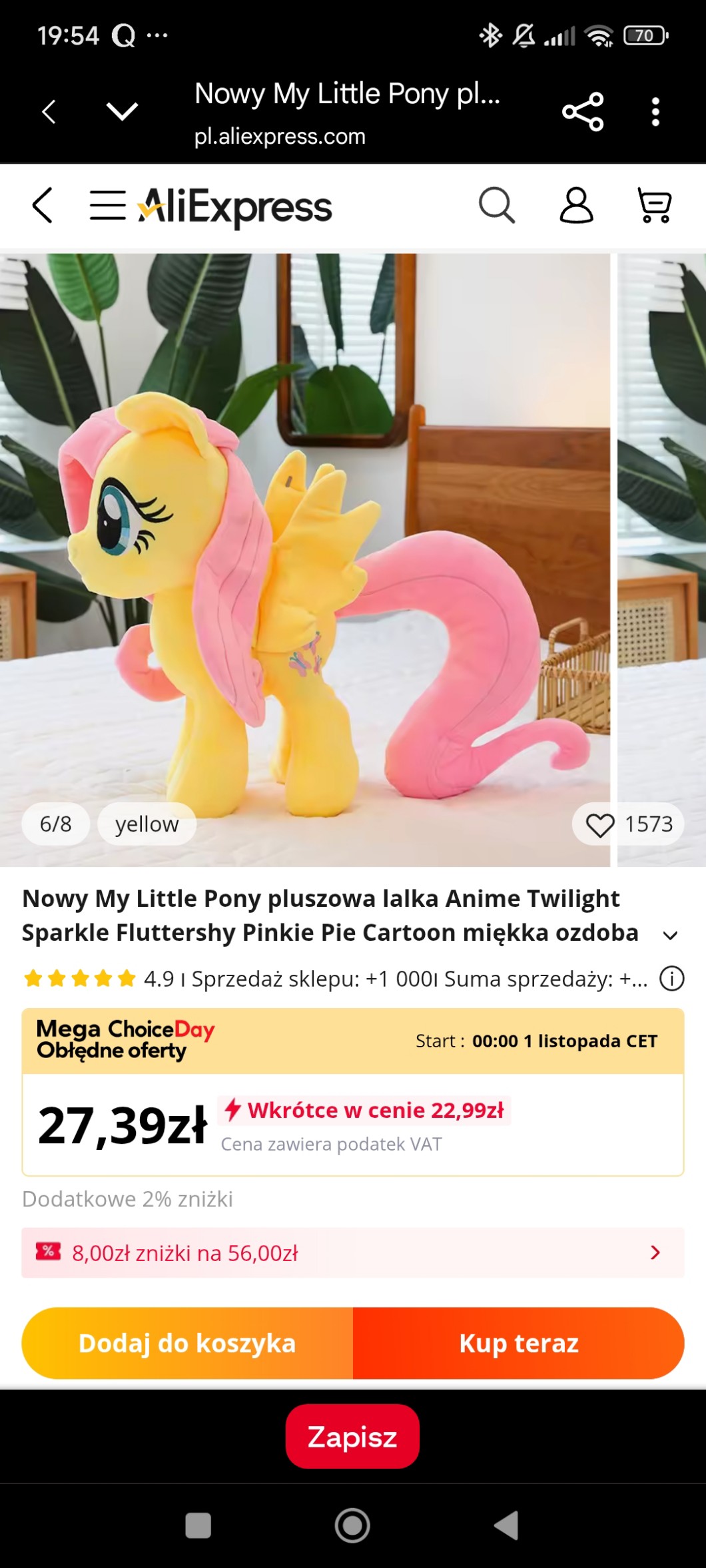Open the shopping cart
Image resolution: width=706 pixels, height=1568 pixels.
(x=654, y=205)
